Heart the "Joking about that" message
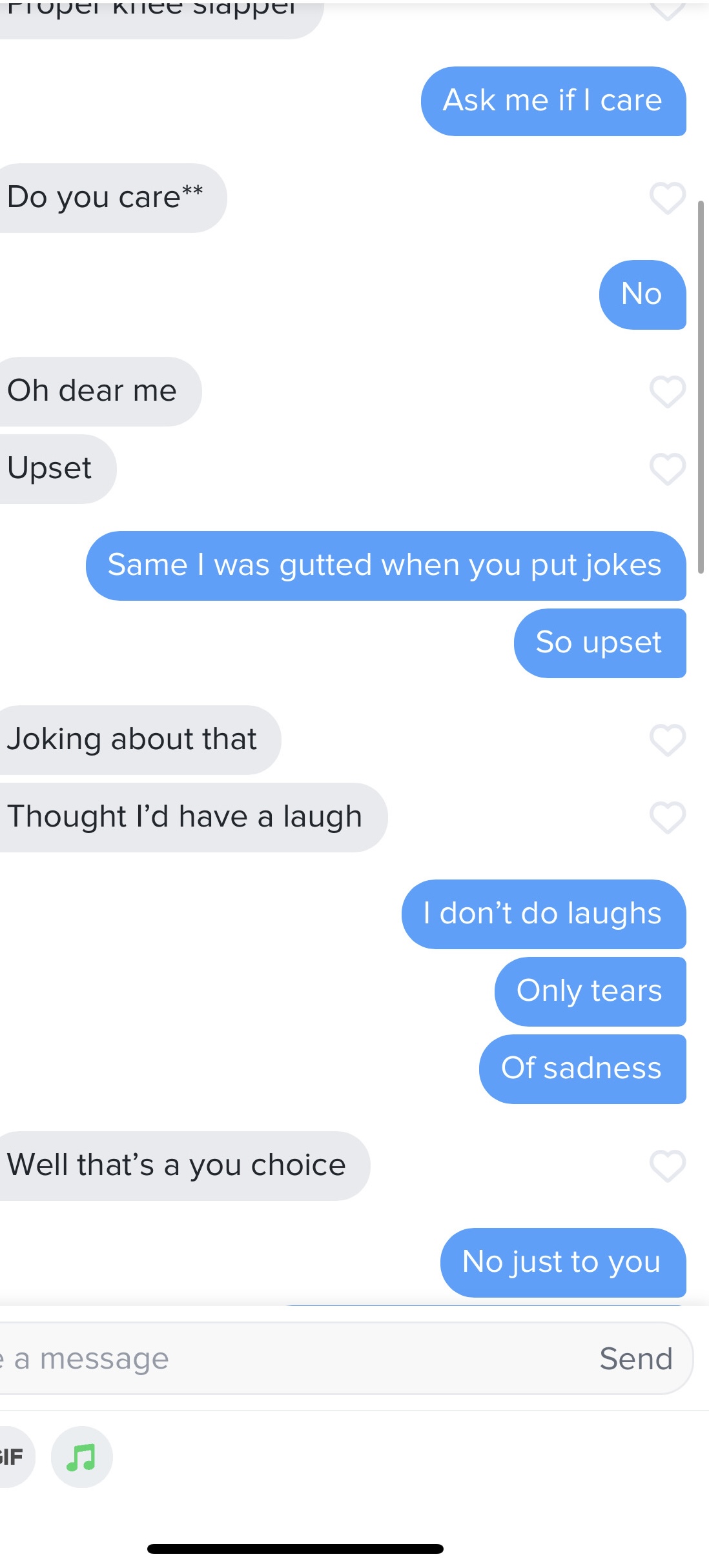 667,740
